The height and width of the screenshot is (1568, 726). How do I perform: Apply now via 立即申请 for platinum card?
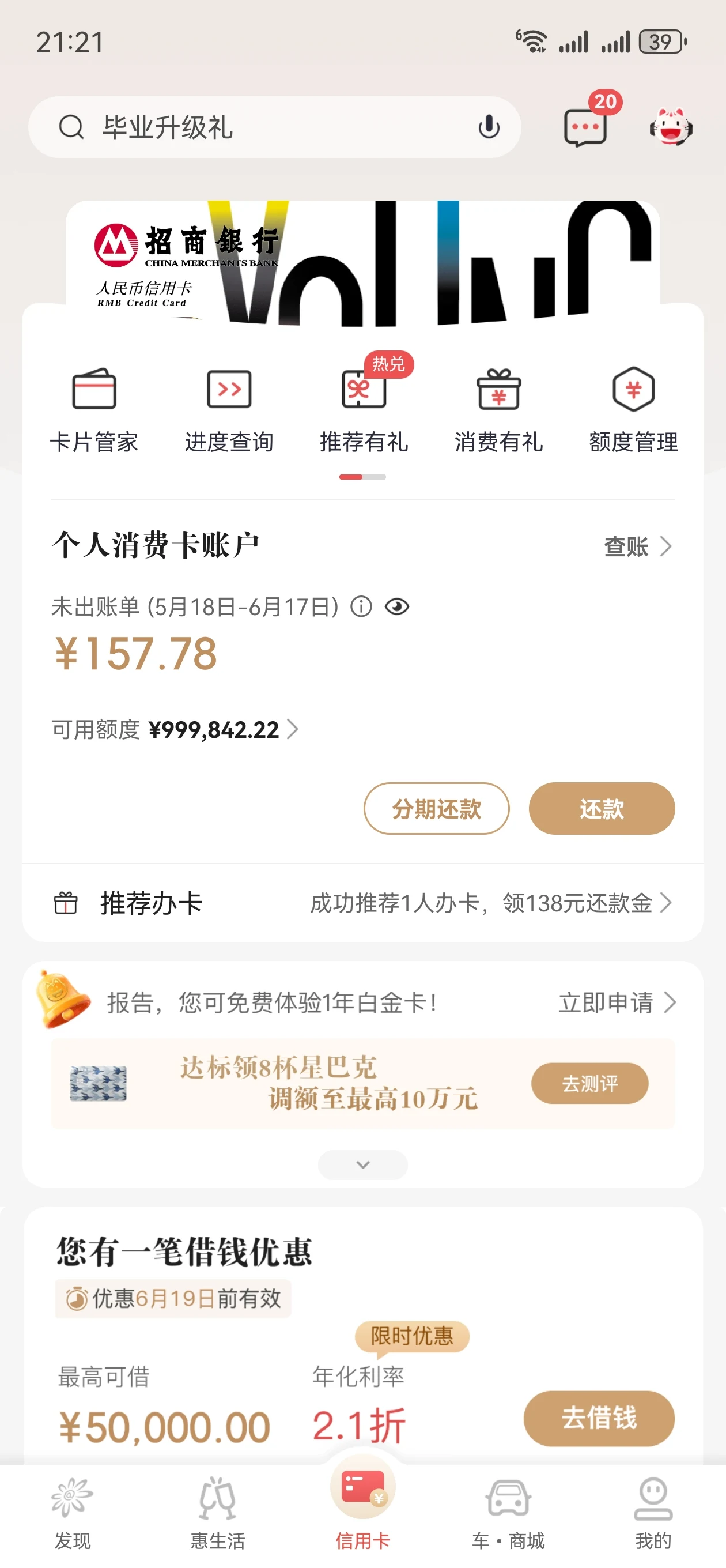point(617,1002)
